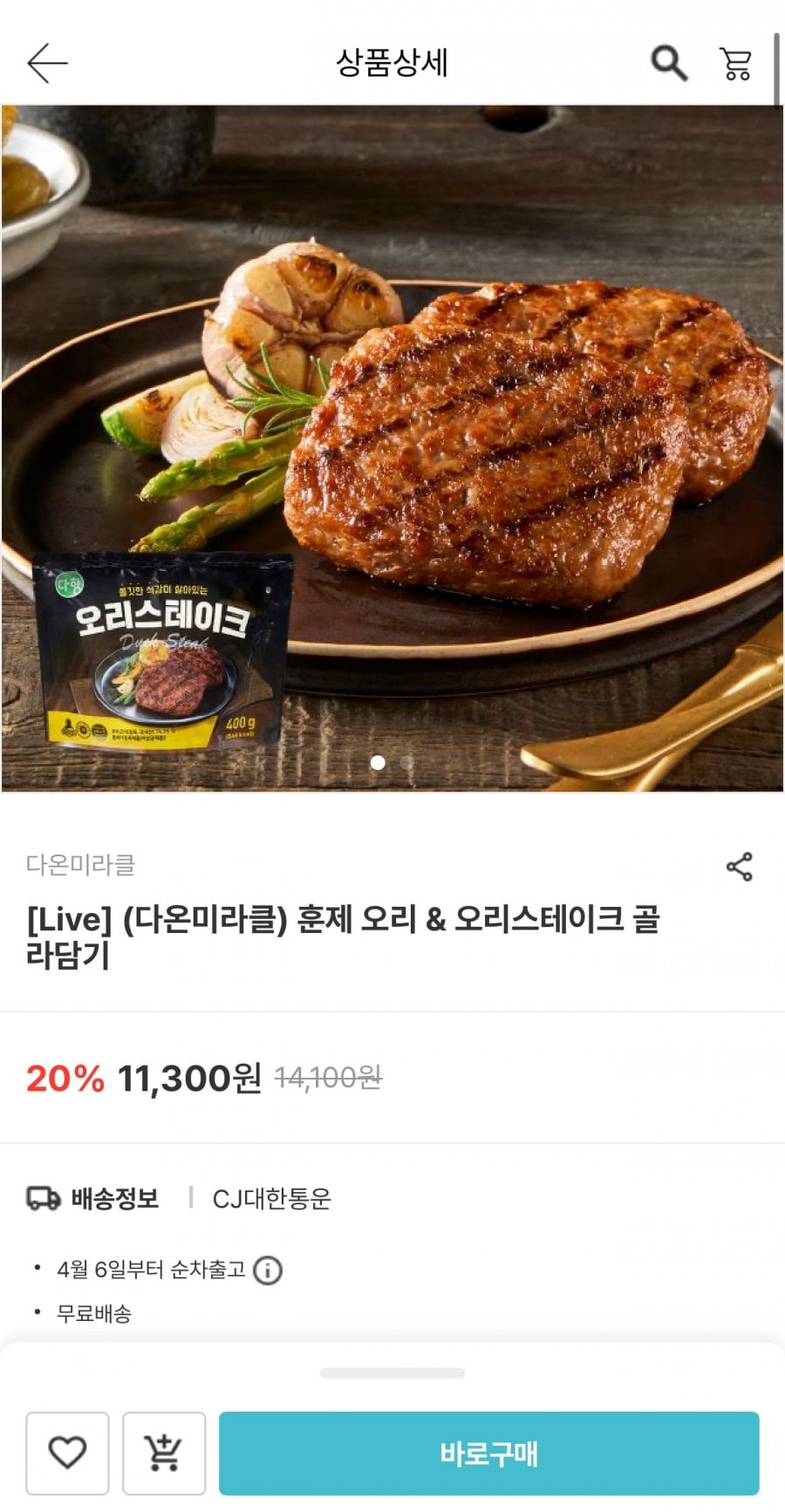Open the shopping cart

pyautogui.click(x=735, y=63)
